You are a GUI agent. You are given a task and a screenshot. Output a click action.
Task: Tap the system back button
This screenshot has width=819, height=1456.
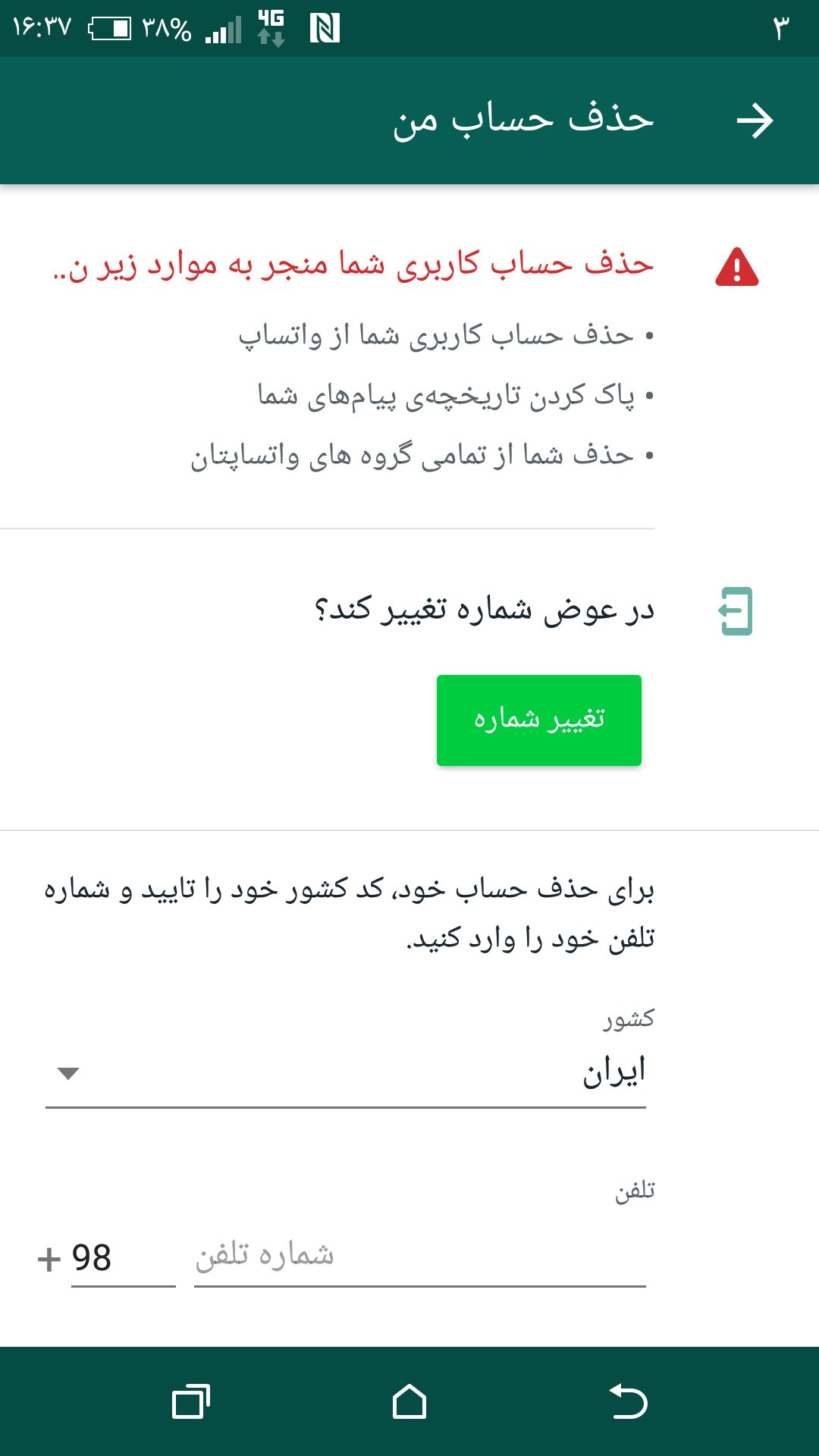(x=629, y=1401)
